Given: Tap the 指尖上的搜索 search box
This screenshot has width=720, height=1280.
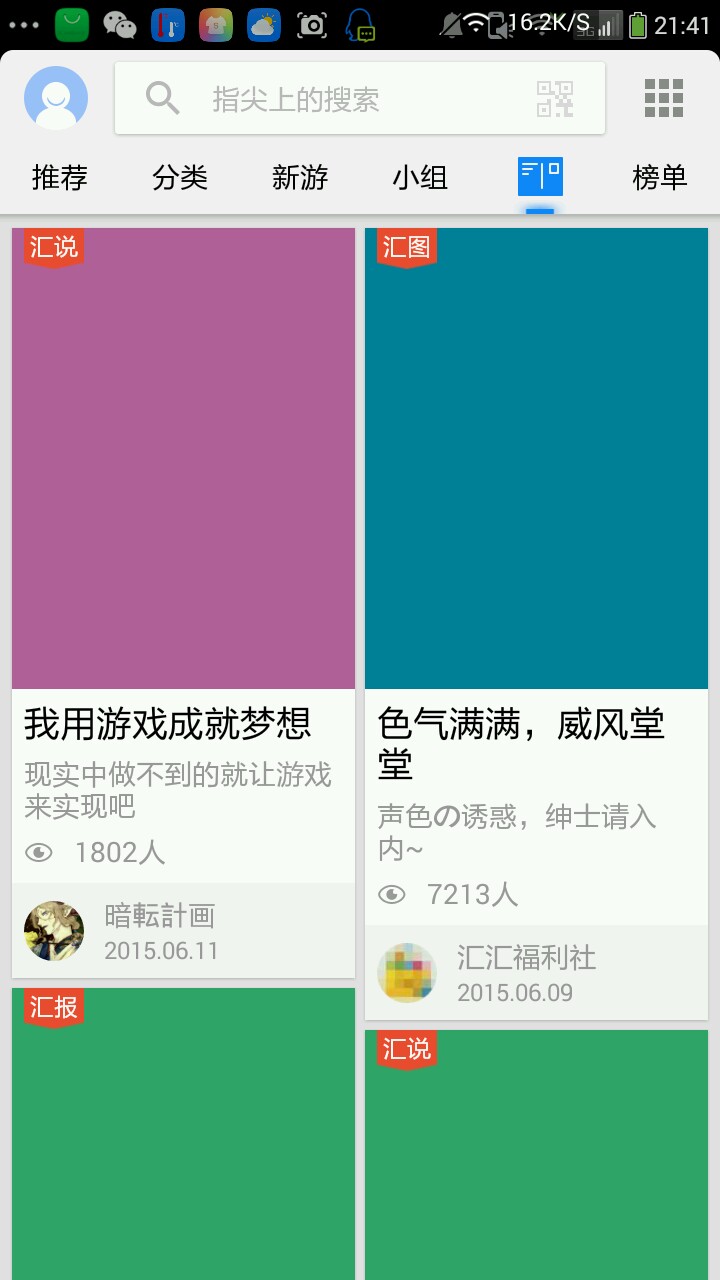Looking at the screenshot, I should 330,98.
